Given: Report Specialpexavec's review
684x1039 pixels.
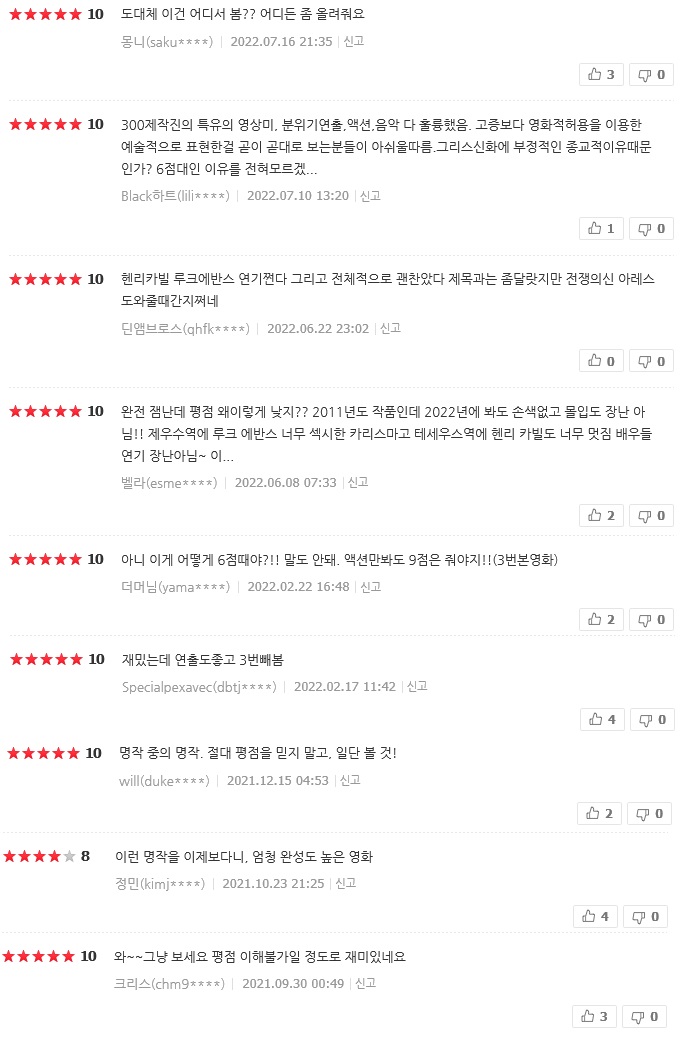Looking at the screenshot, I should (x=417, y=686).
